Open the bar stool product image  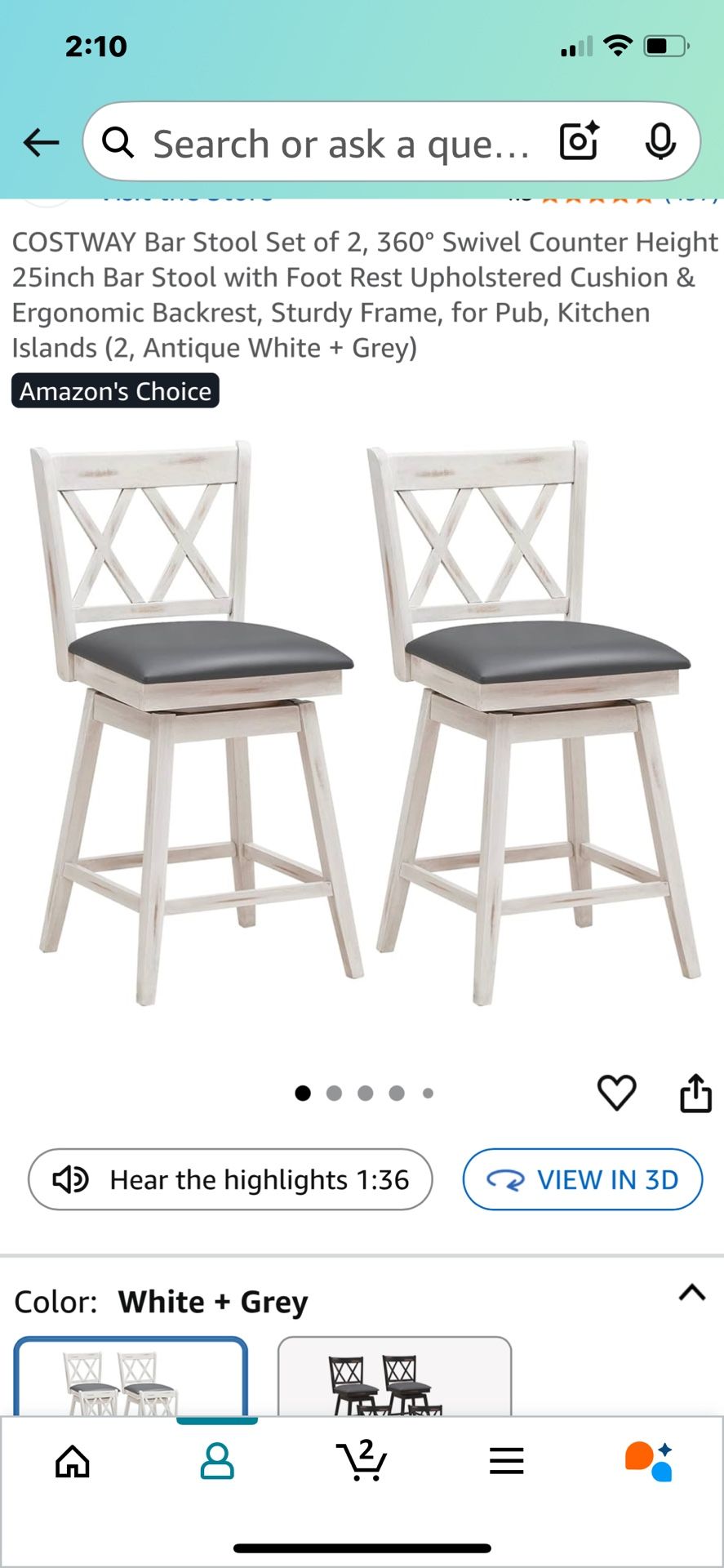pyautogui.click(x=362, y=723)
